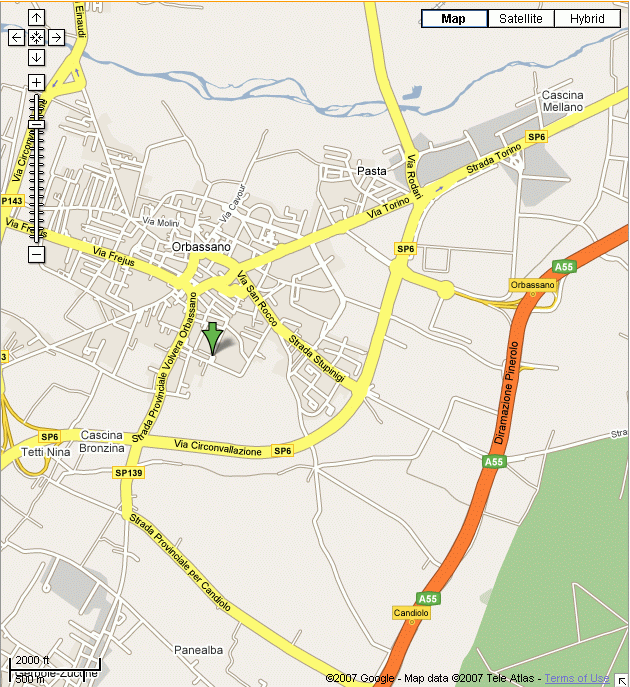Switch to Satellite view

(x=521, y=18)
